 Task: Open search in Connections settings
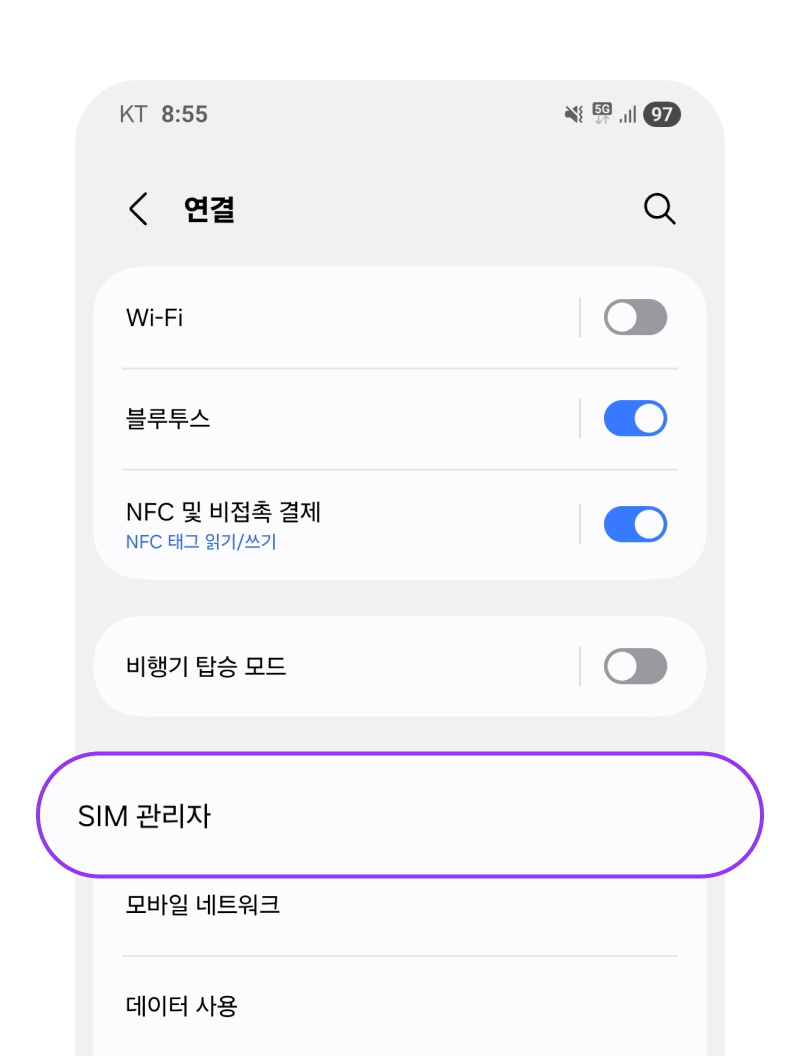[660, 210]
